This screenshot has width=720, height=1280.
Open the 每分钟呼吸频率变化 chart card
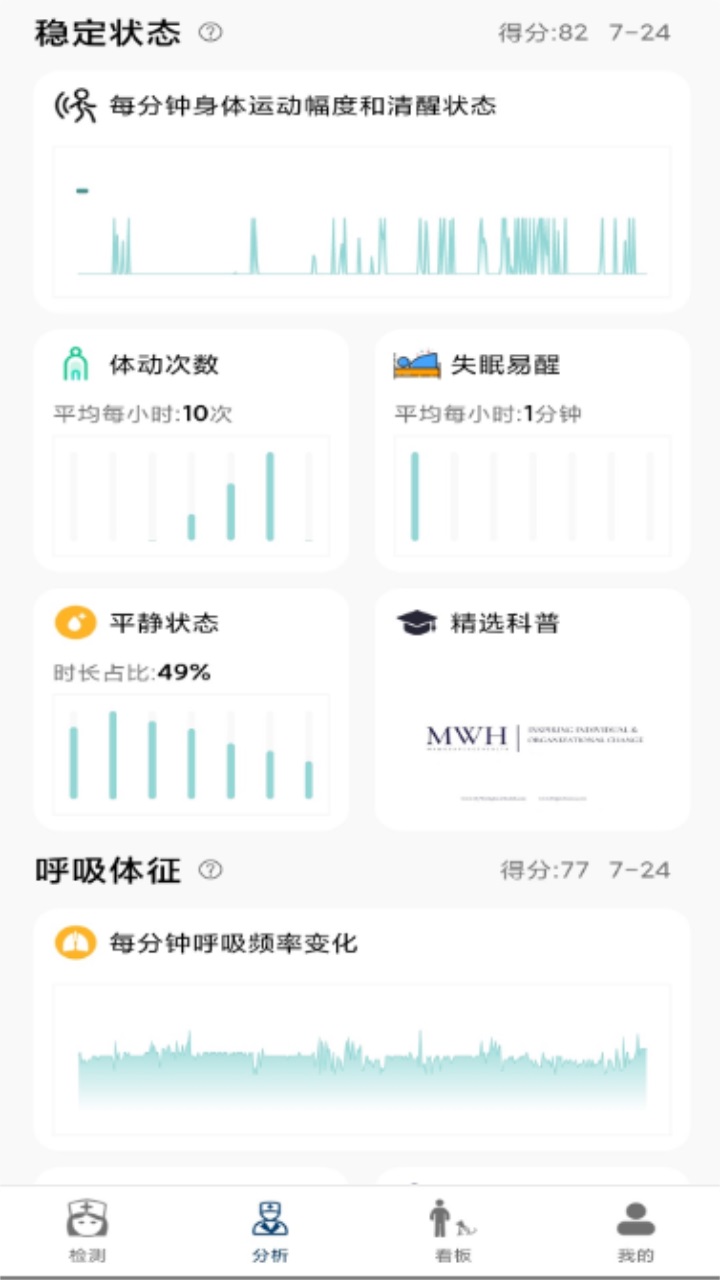361,1029
